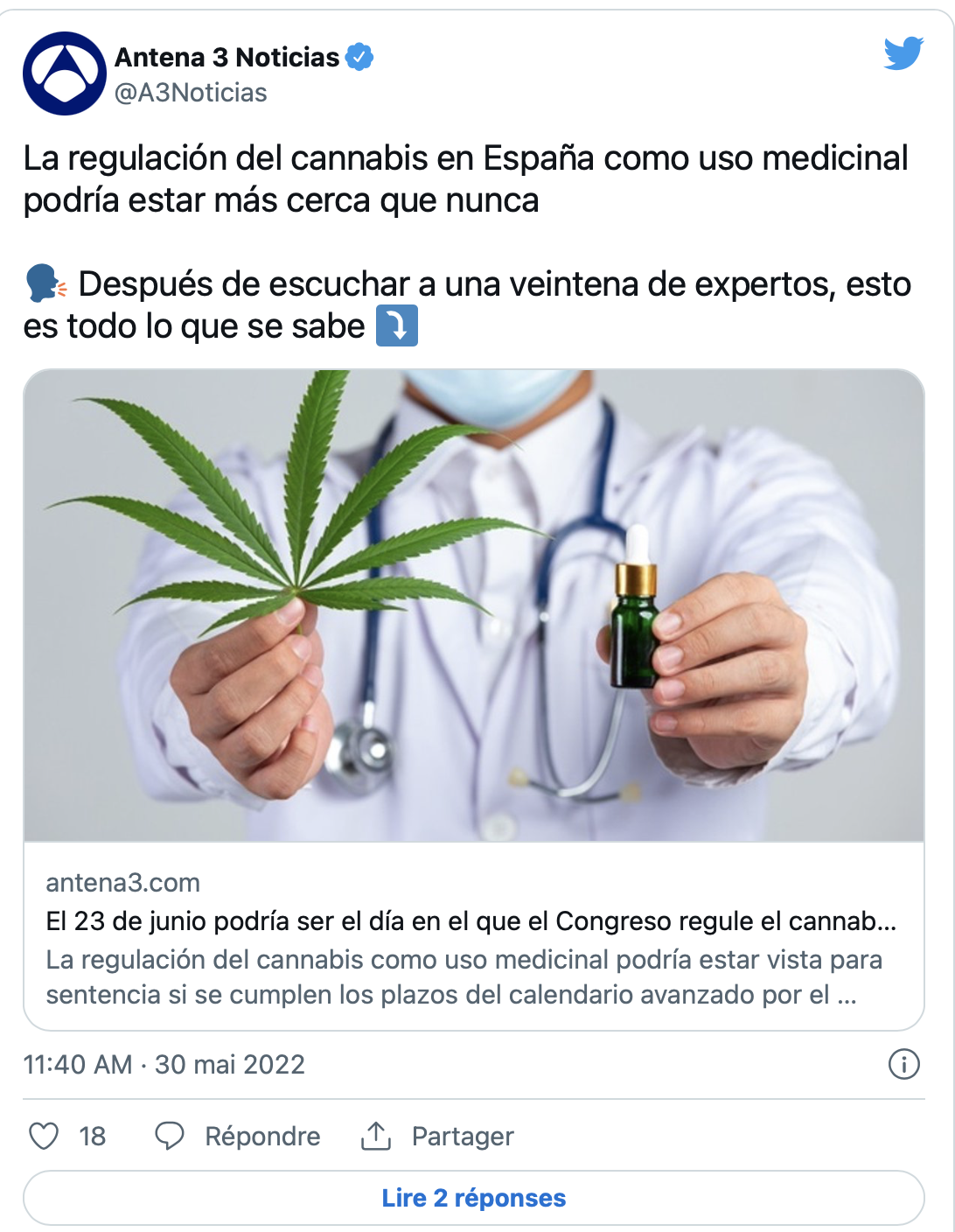Open the Twitter bird logo link

(903, 53)
